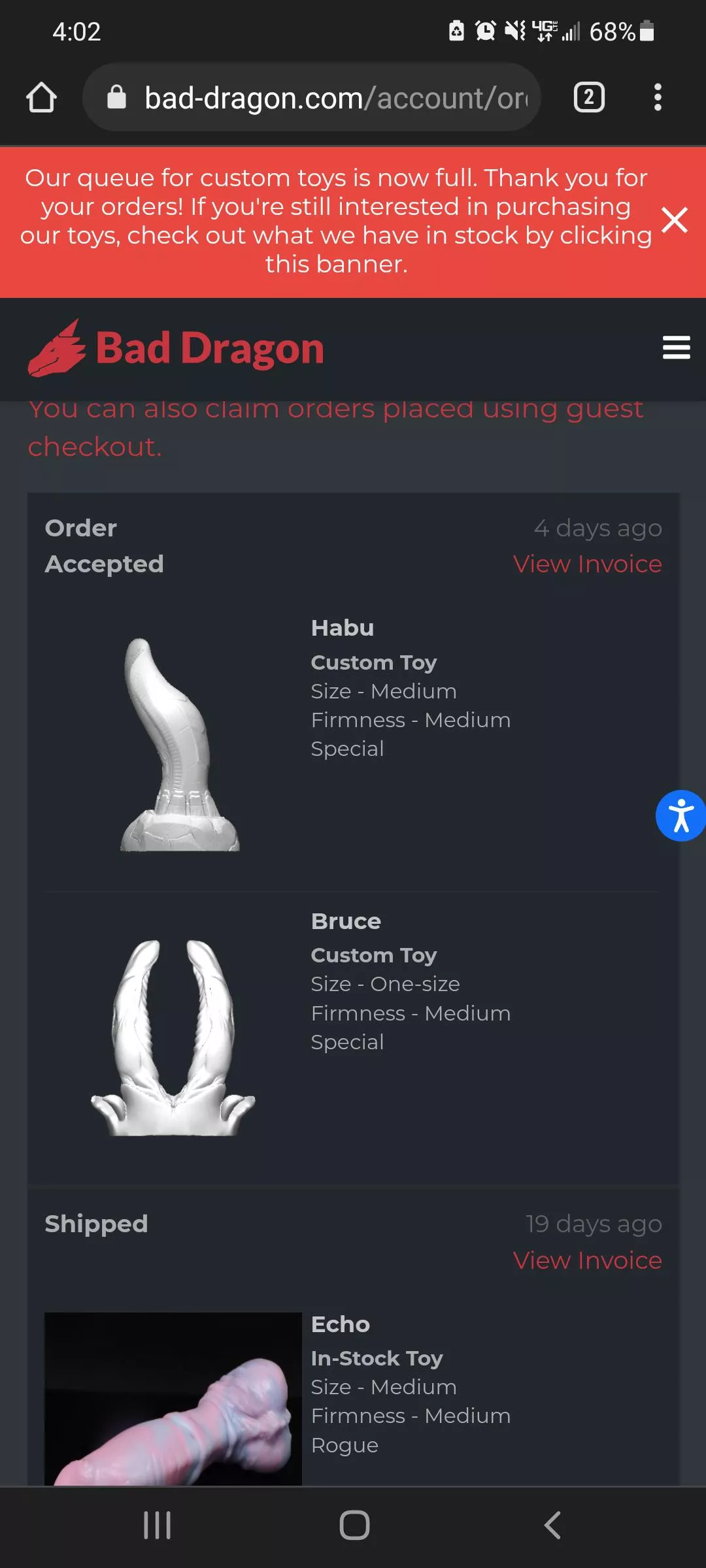
Task: Open the site hamburger menu
Action: click(676, 348)
